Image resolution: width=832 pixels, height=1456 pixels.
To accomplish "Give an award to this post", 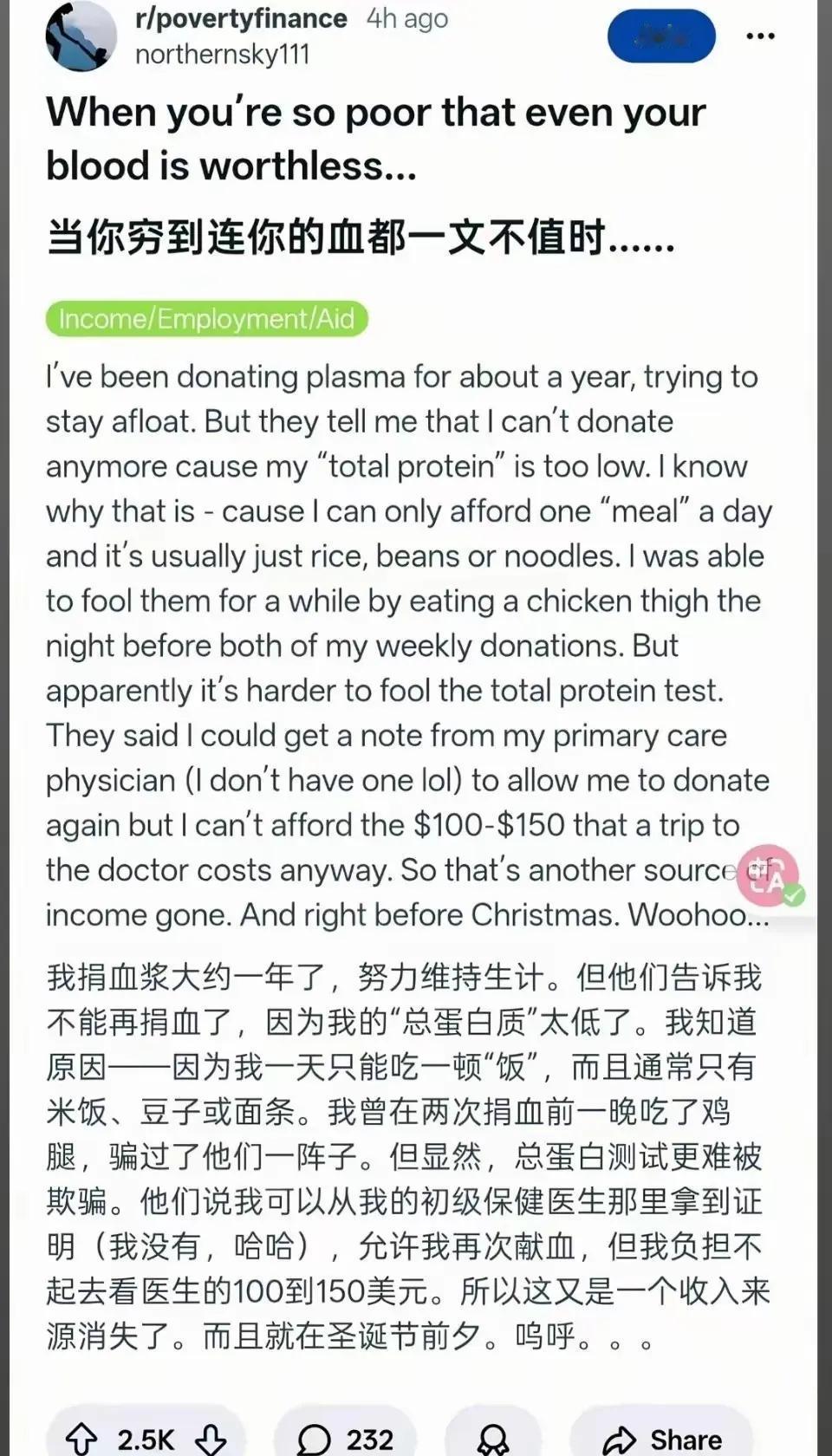I will (493, 1440).
